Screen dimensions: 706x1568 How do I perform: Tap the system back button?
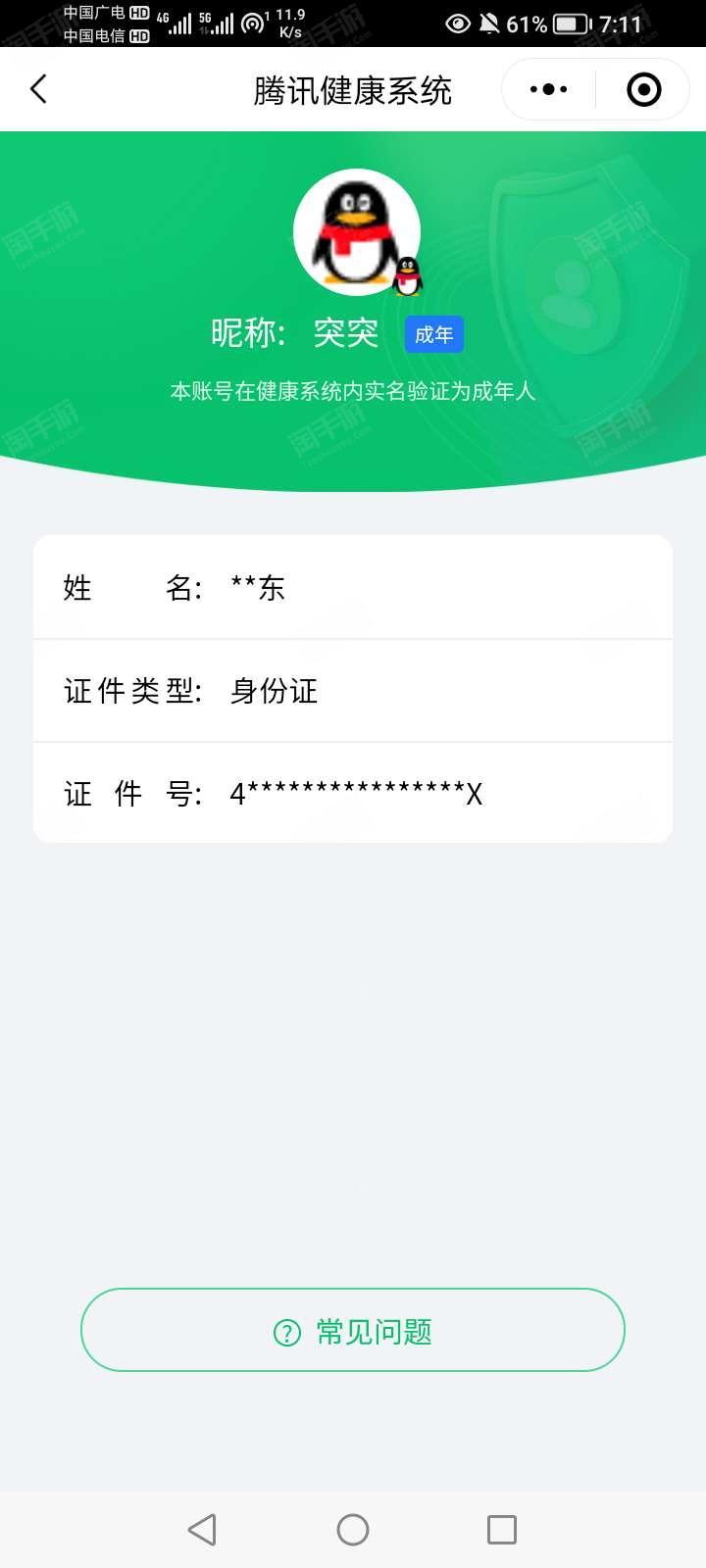[202, 1530]
